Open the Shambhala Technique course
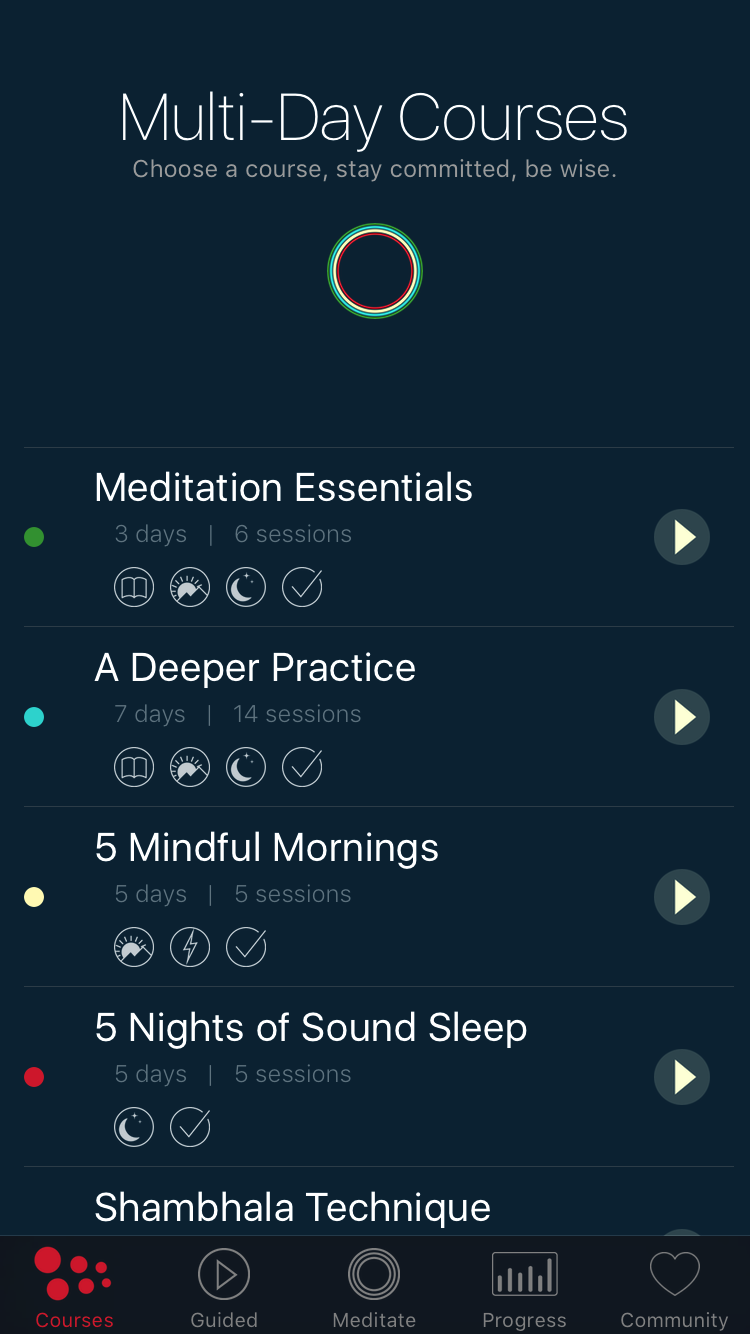 click(292, 1208)
